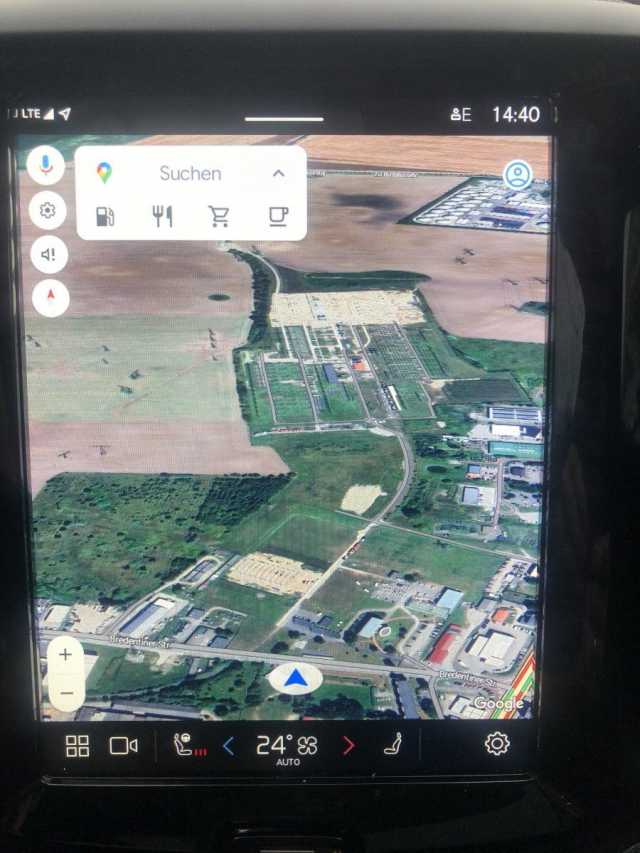The height and width of the screenshot is (853, 640).
Task: Search for coffee shops nearby
Action: [x=278, y=216]
